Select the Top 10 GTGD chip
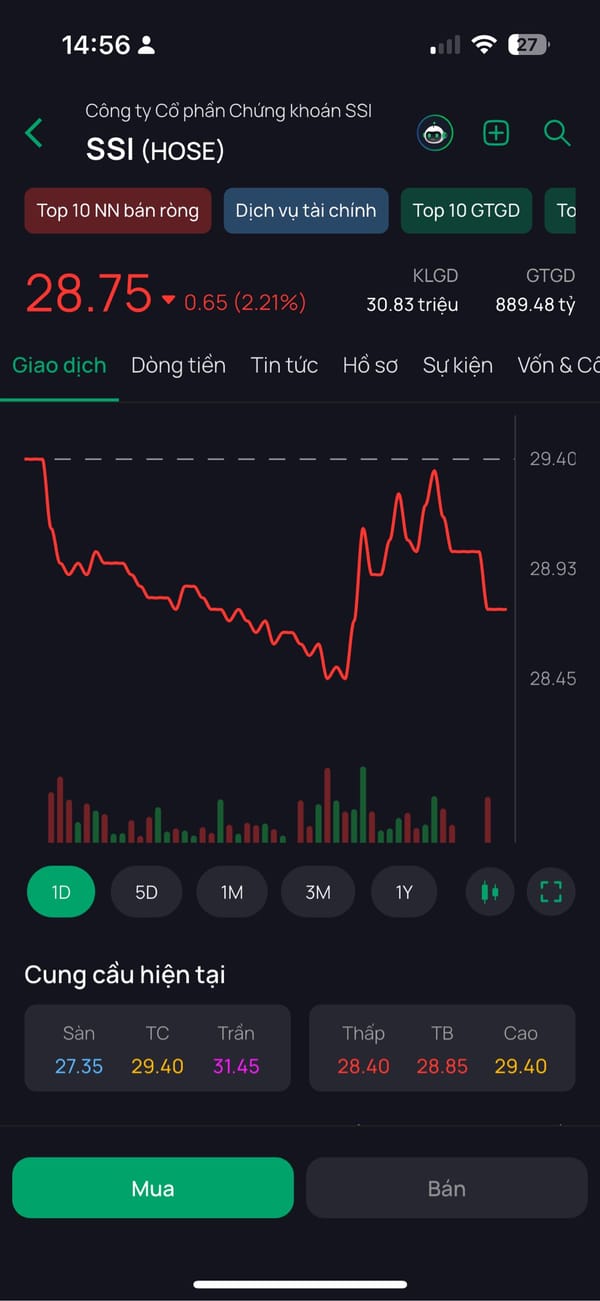Screen dimensions: 600x1301 pyautogui.click(x=466, y=210)
